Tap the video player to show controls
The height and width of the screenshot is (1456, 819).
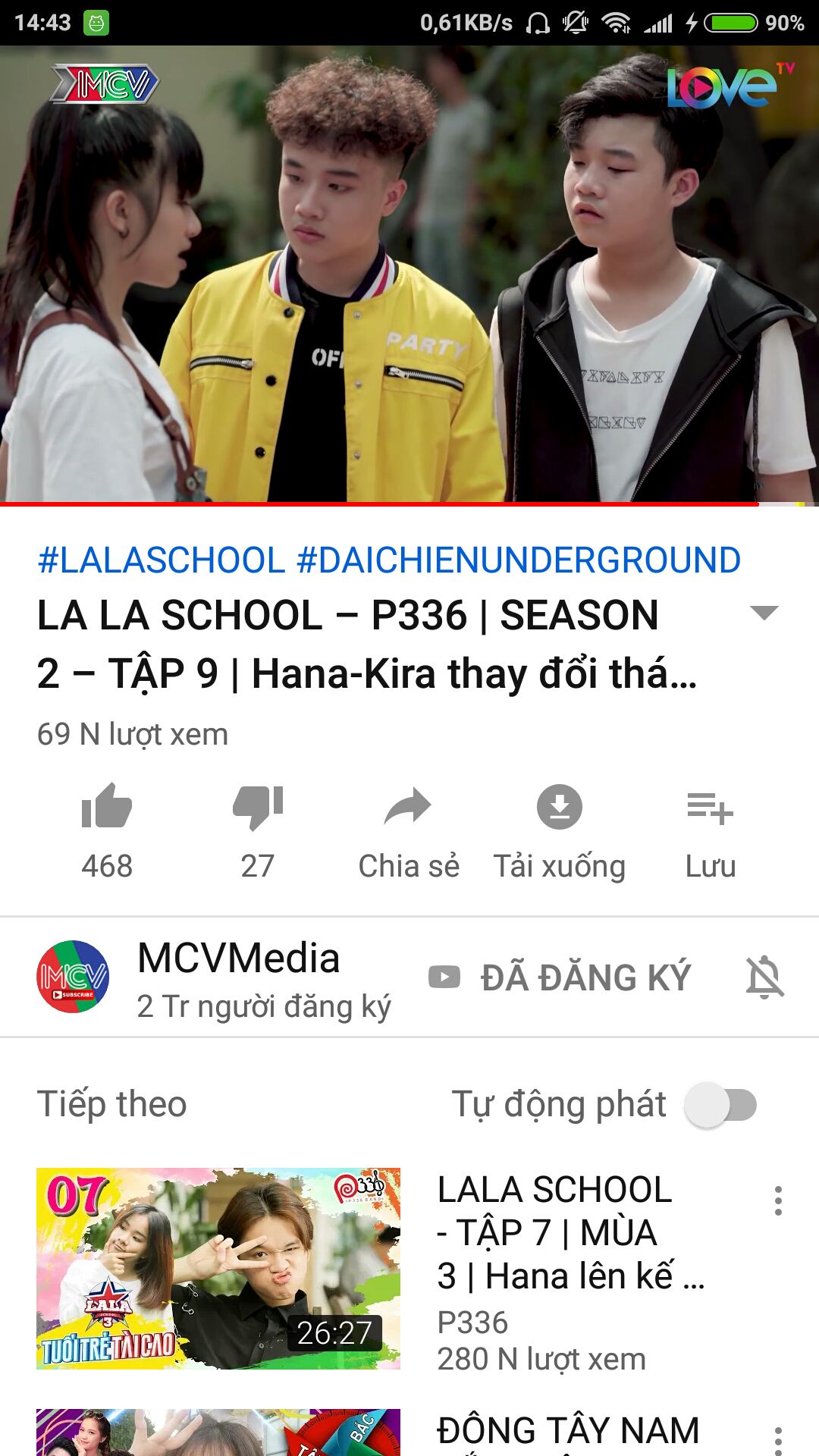pyautogui.click(x=409, y=273)
